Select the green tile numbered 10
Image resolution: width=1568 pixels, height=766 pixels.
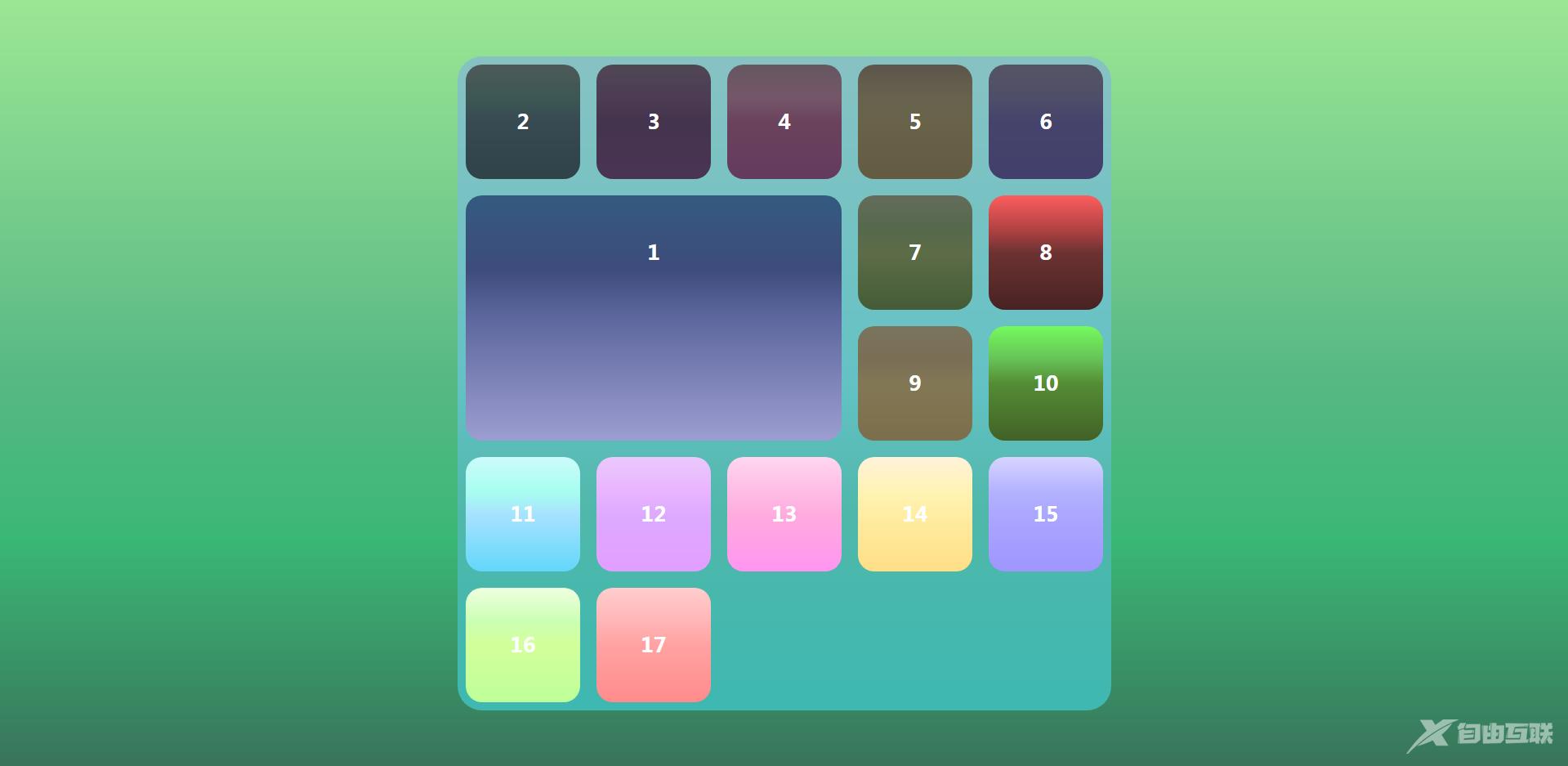1045,383
